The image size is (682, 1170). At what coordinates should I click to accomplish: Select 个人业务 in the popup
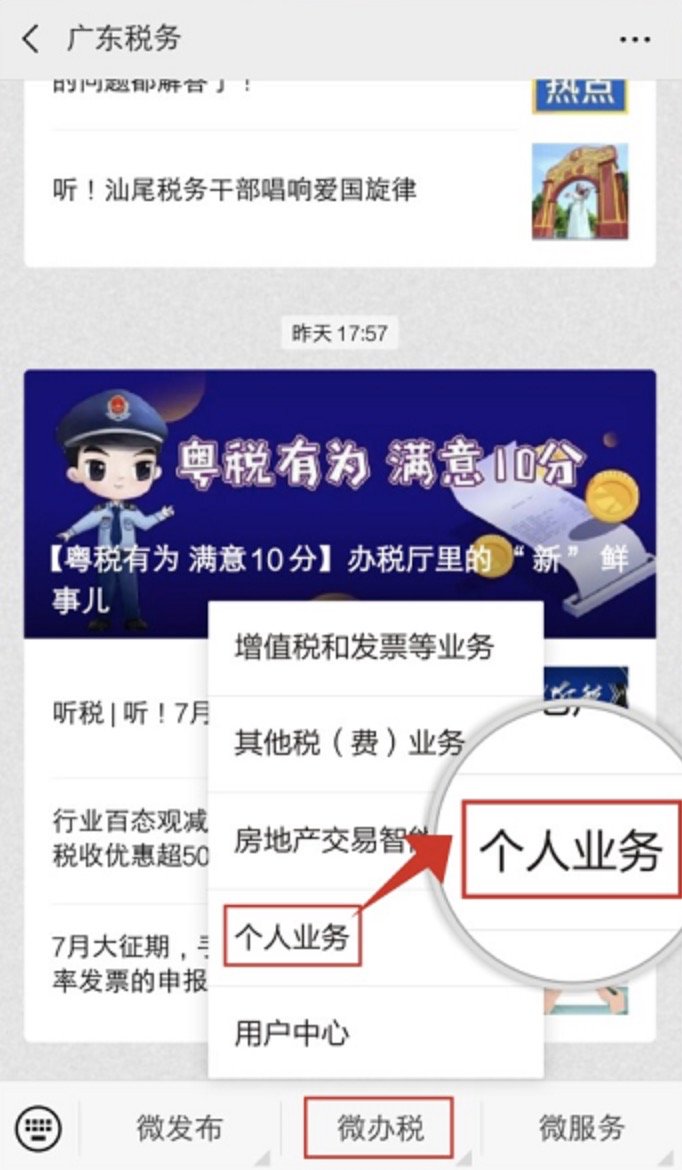pyautogui.click(x=292, y=937)
